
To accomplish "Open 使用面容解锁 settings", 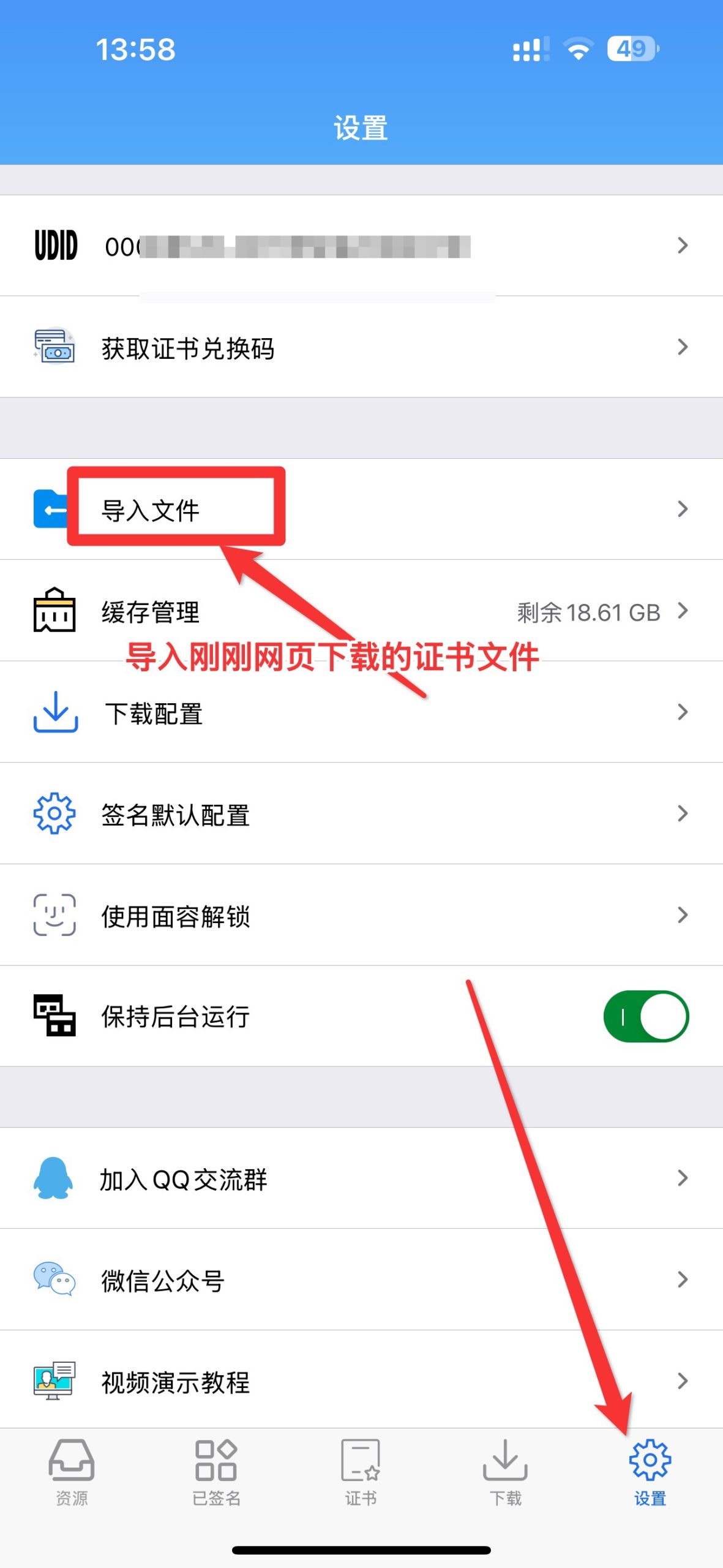I will 361,915.
